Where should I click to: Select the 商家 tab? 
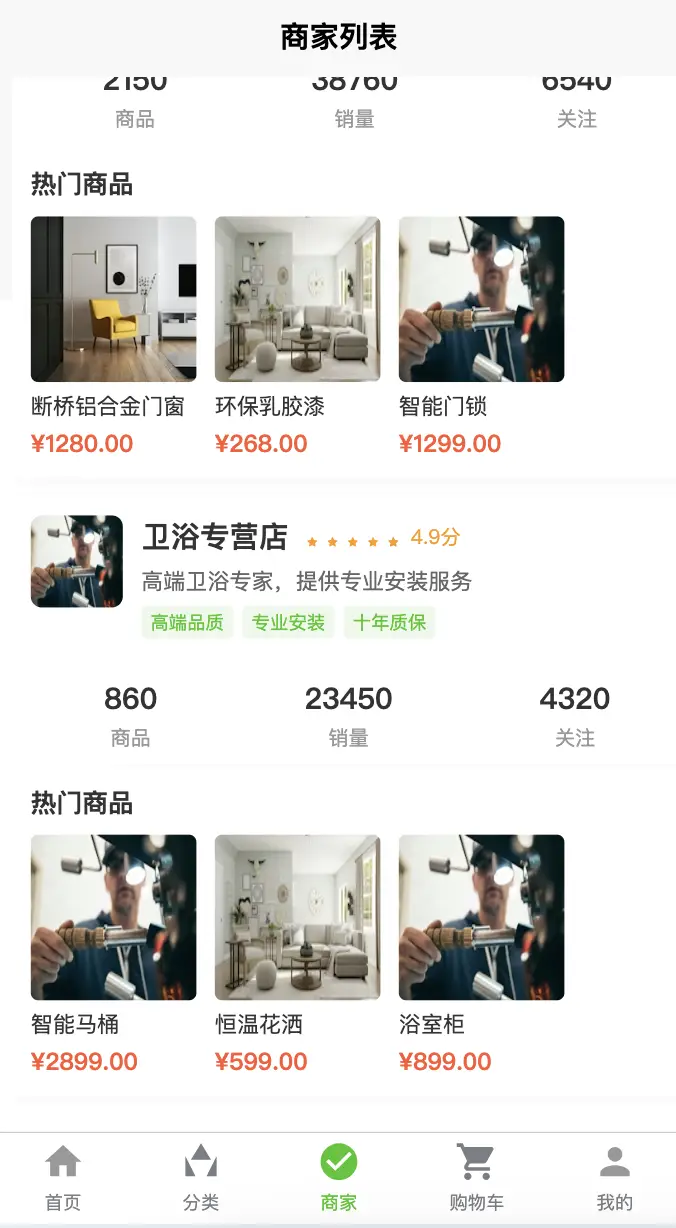coord(339,1178)
